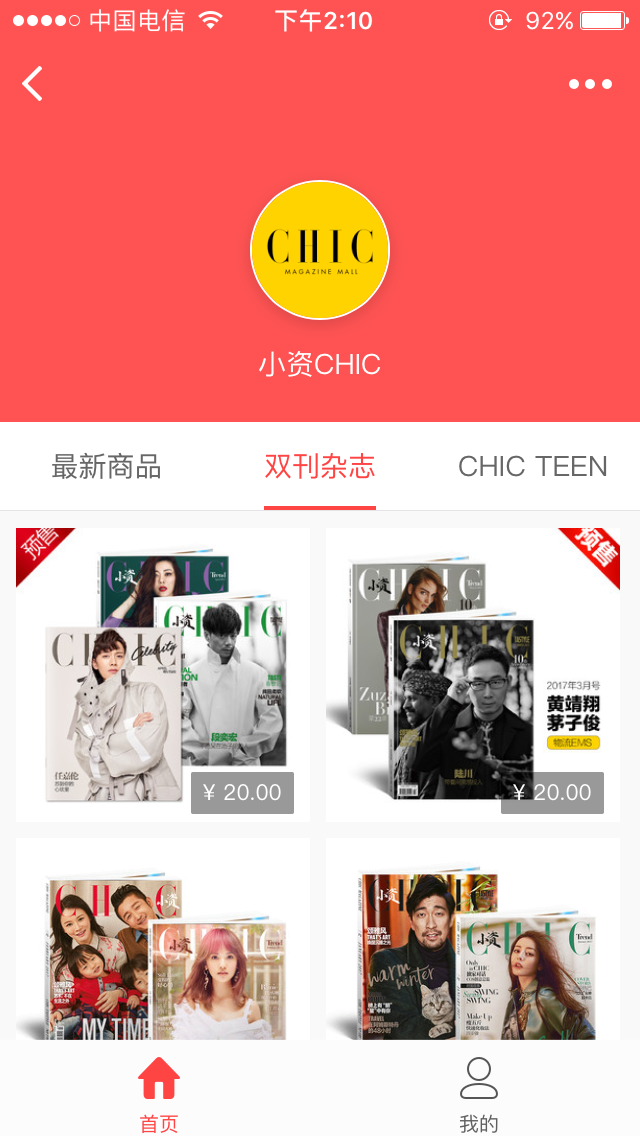The image size is (640, 1136).
Task: Switch to the CHIC TEEN tab
Action: pos(532,467)
